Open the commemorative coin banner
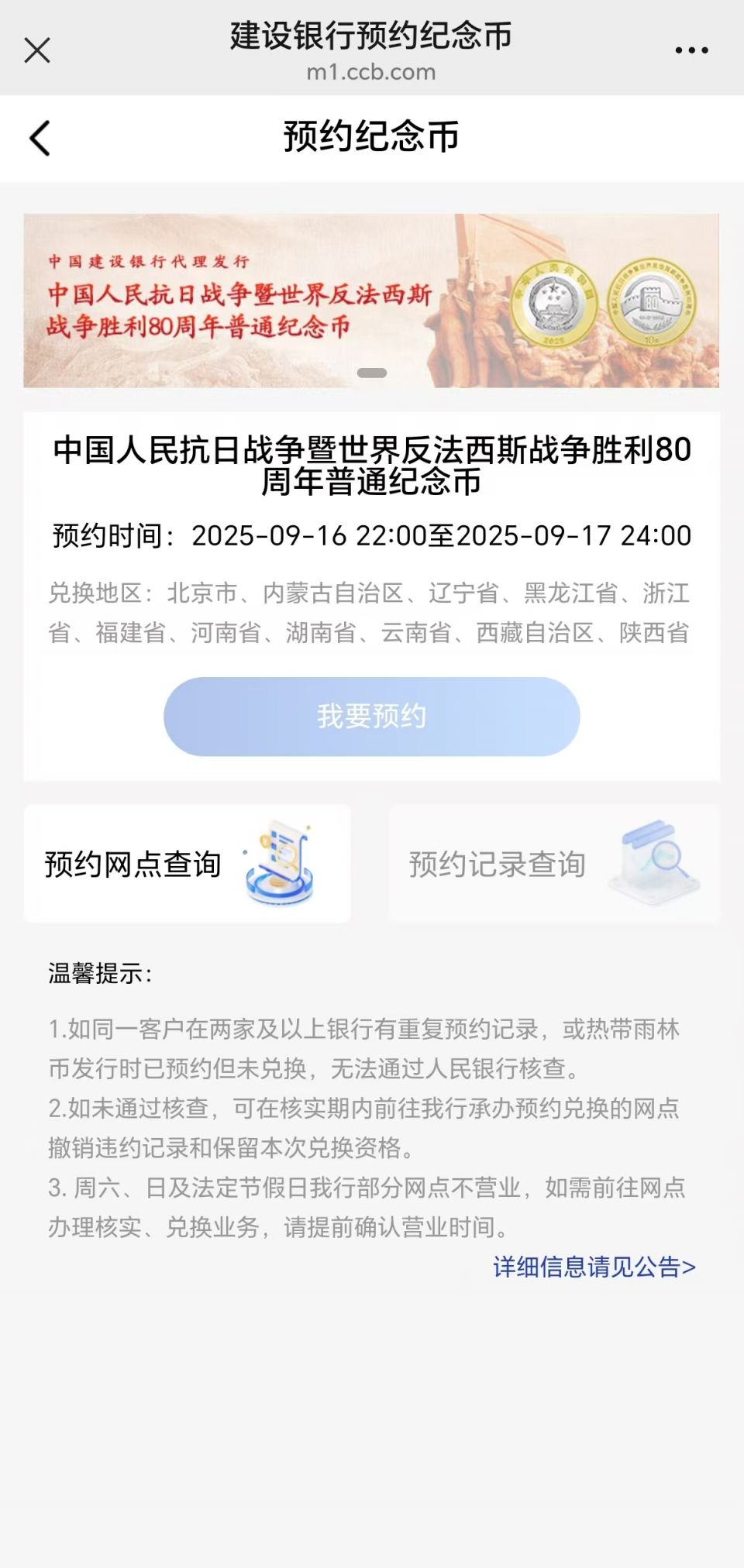Screen dimensions: 744x1568 (371, 301)
